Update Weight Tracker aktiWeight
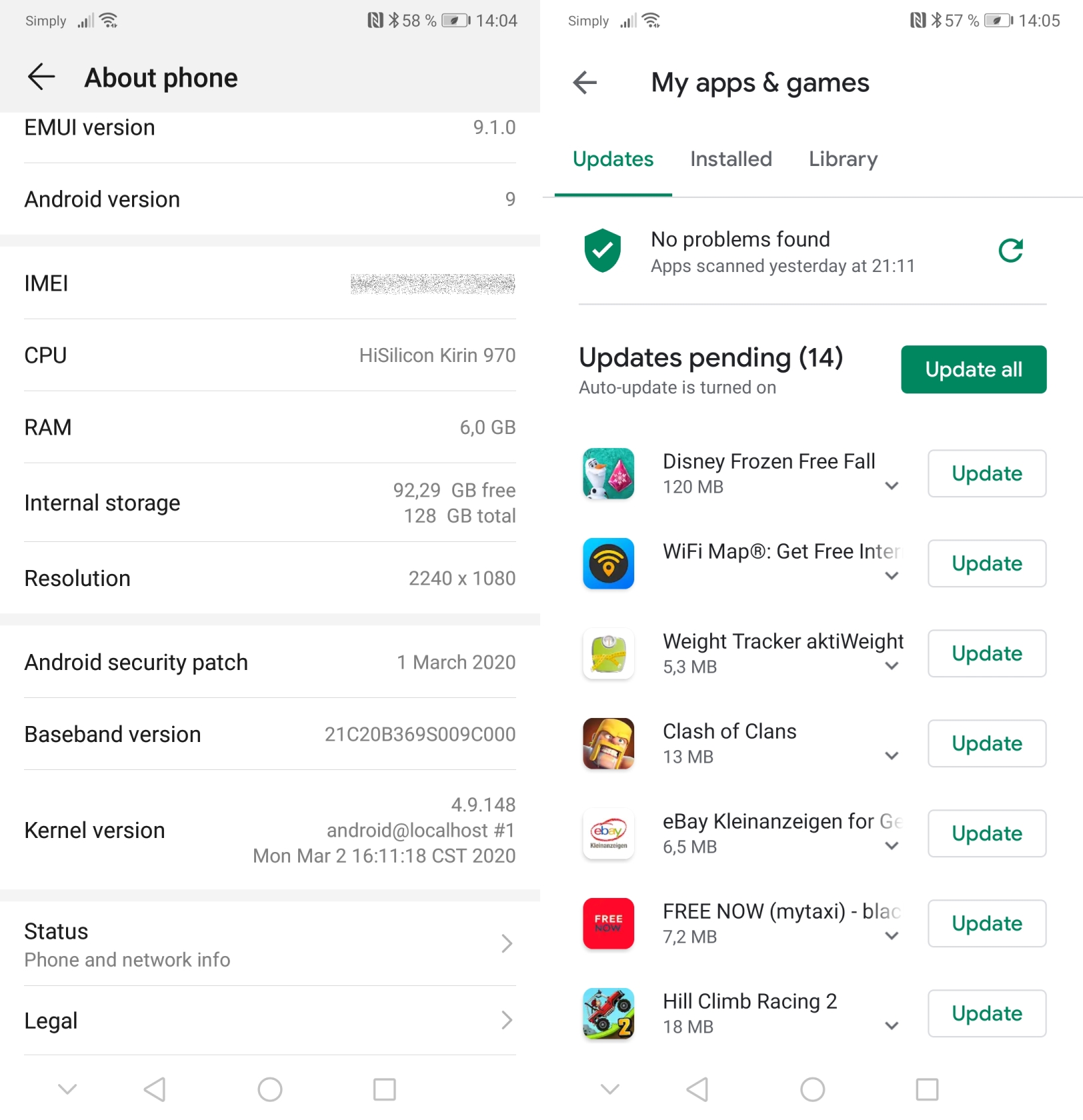The image size is (1083, 1120). click(986, 653)
